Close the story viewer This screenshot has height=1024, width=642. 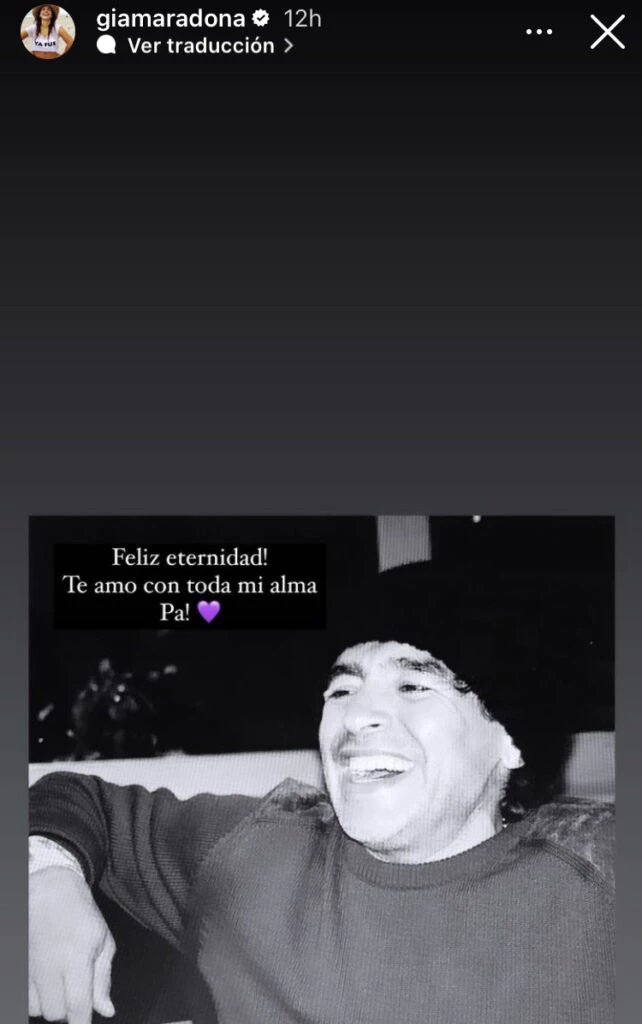[607, 32]
